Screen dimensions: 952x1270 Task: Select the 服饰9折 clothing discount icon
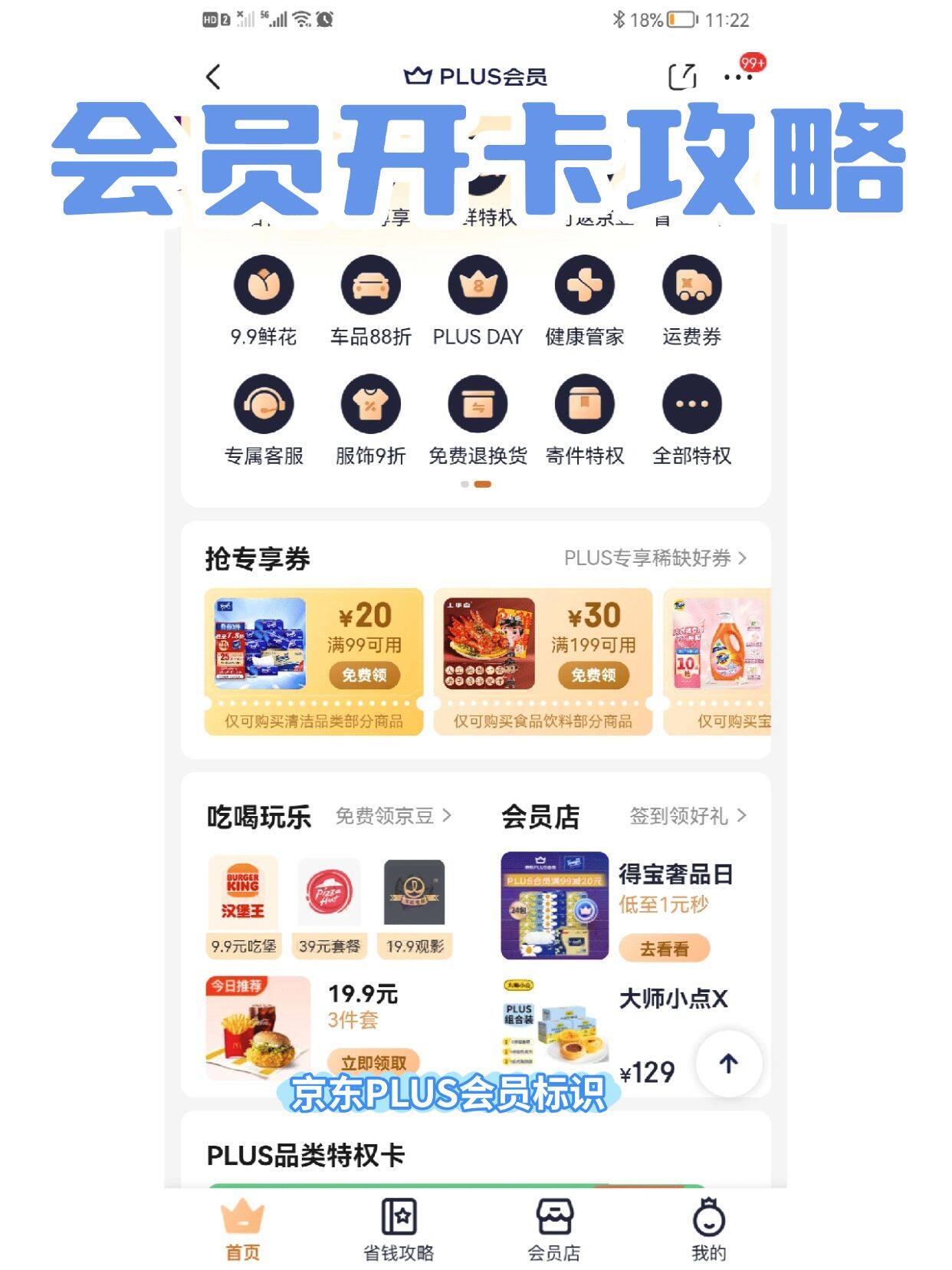pos(371,405)
